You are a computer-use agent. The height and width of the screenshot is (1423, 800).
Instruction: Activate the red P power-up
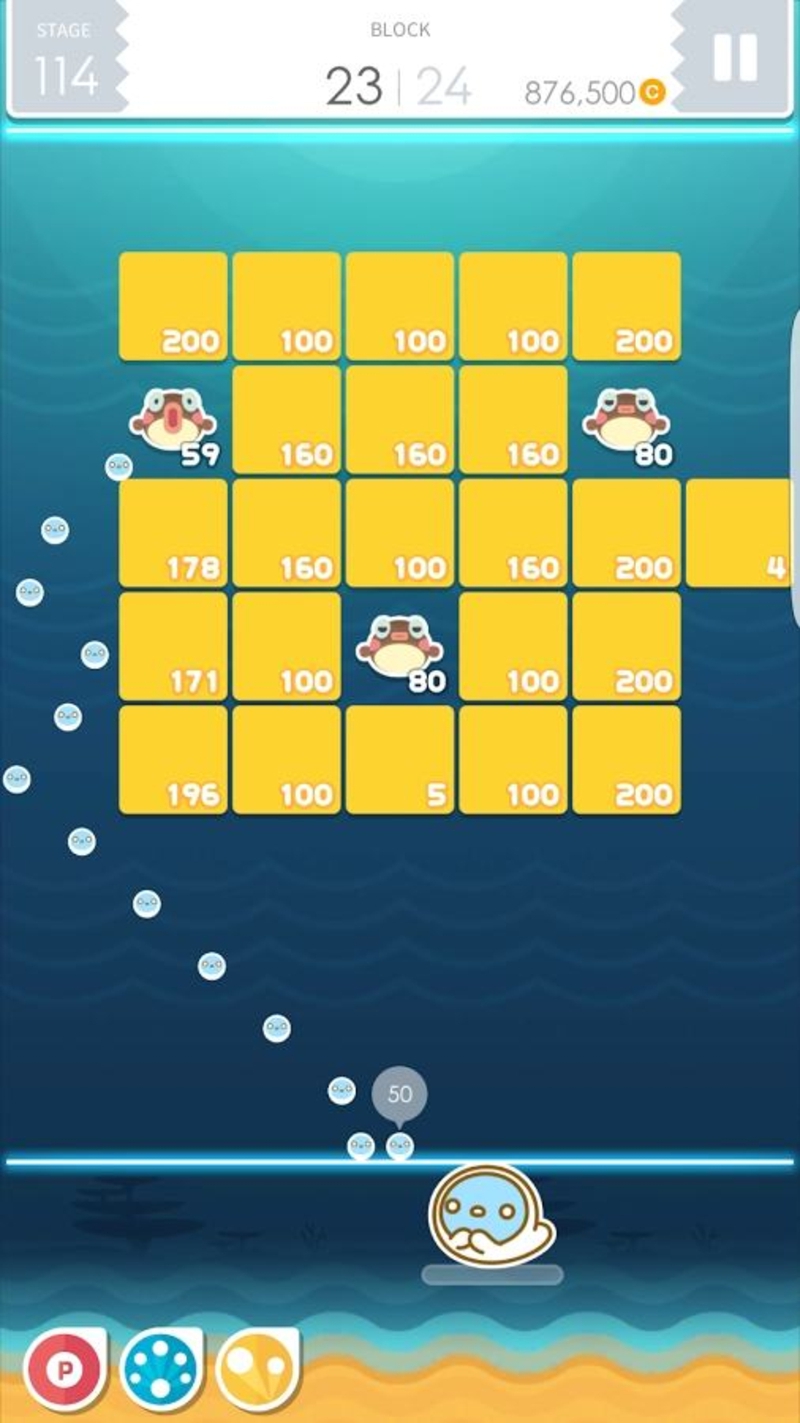pos(65,1370)
